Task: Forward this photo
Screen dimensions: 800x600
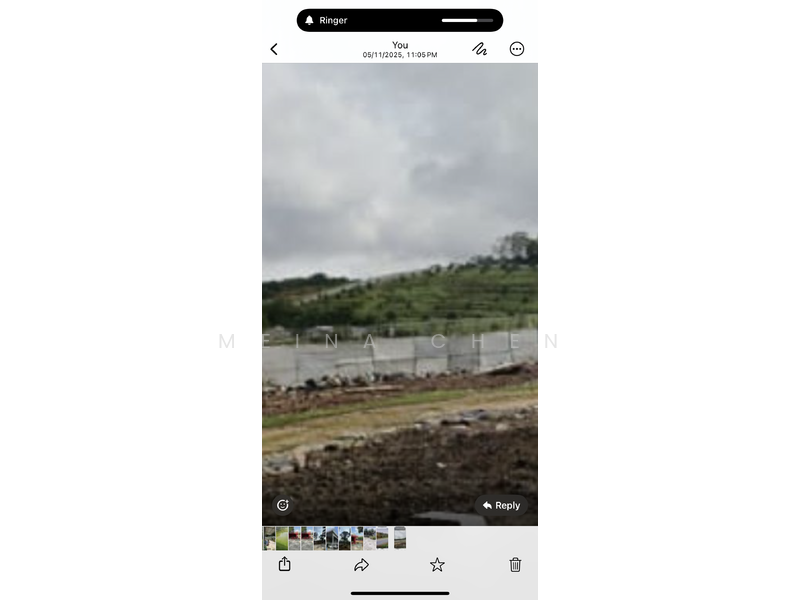Action: [361, 565]
